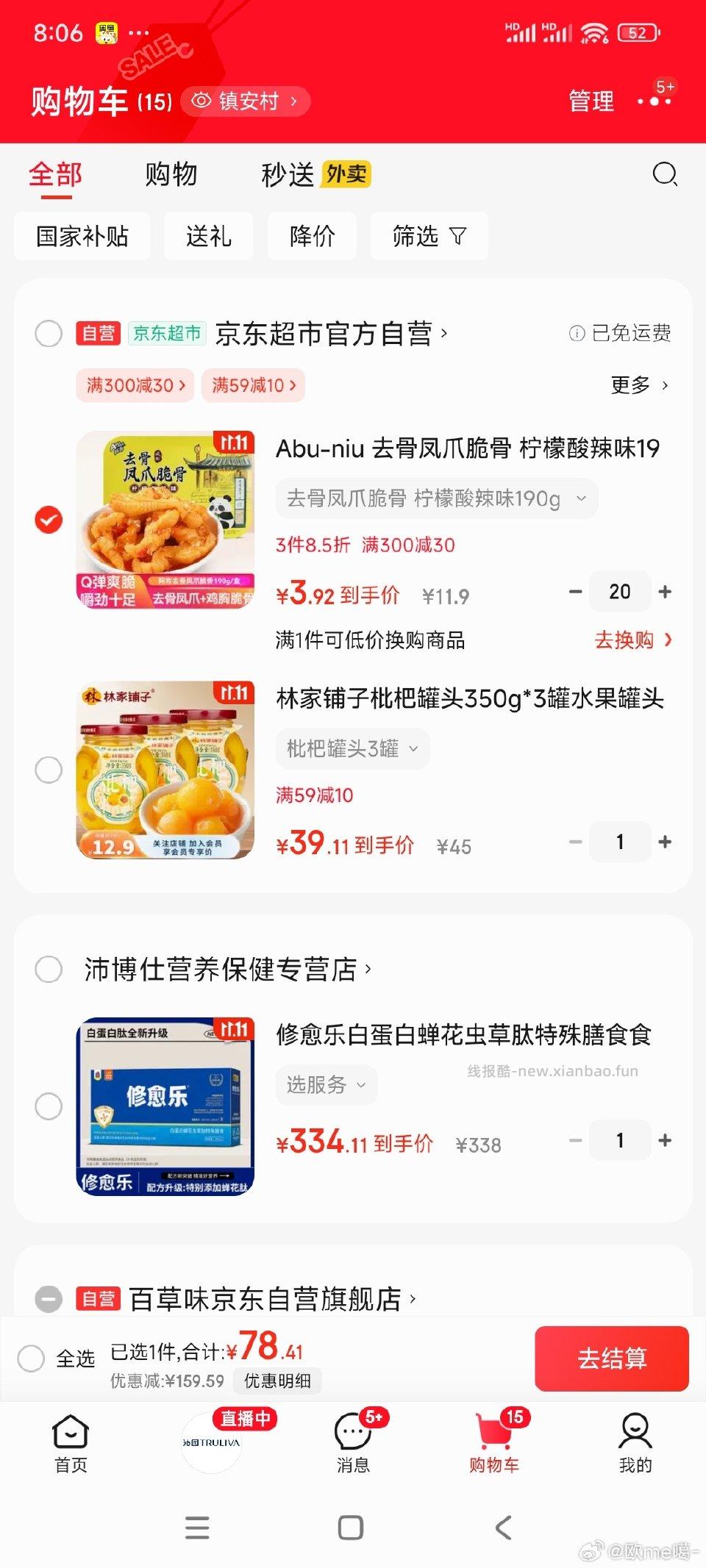
Task: Increase Abu-niu quantity with plus stepper
Action: 664,591
